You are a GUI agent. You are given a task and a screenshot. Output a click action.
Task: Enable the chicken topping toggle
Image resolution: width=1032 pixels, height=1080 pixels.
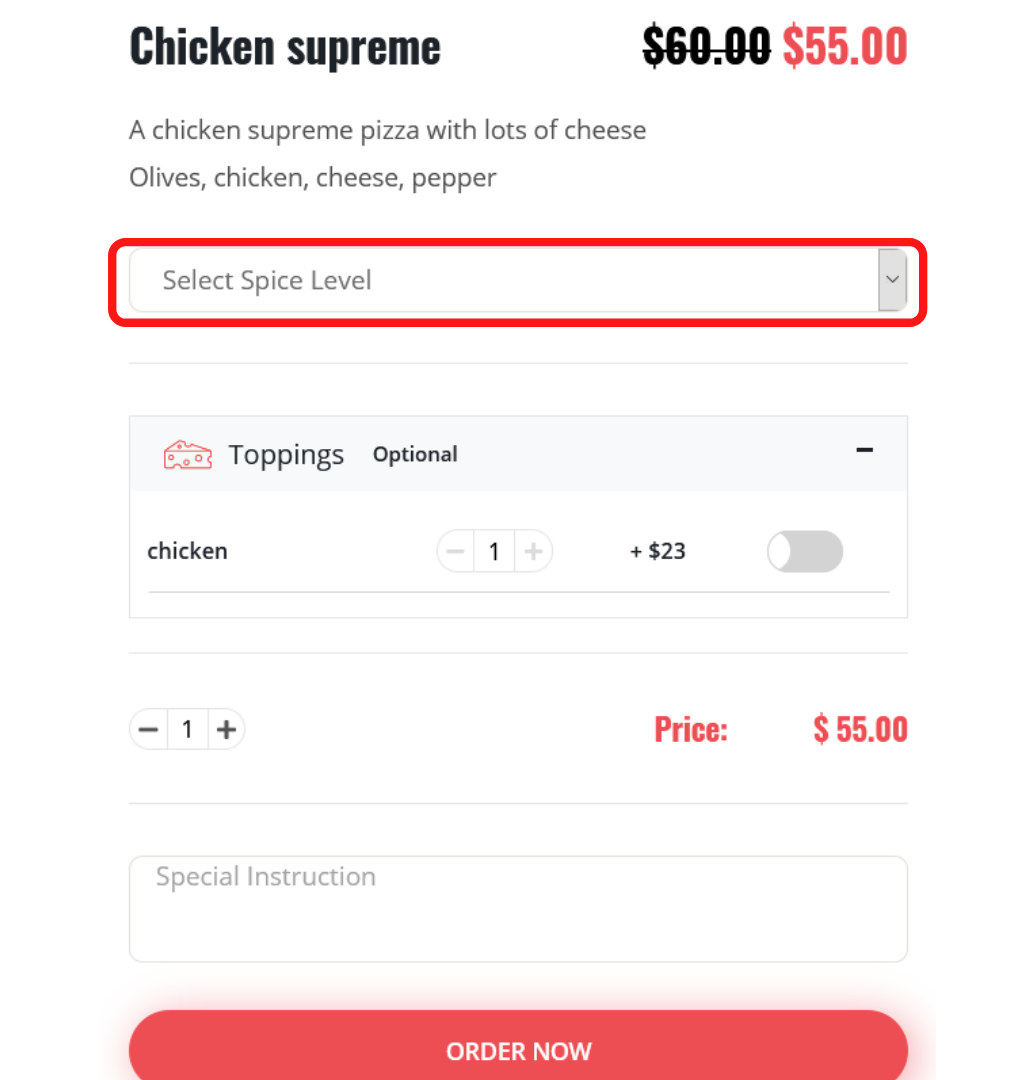coord(804,551)
